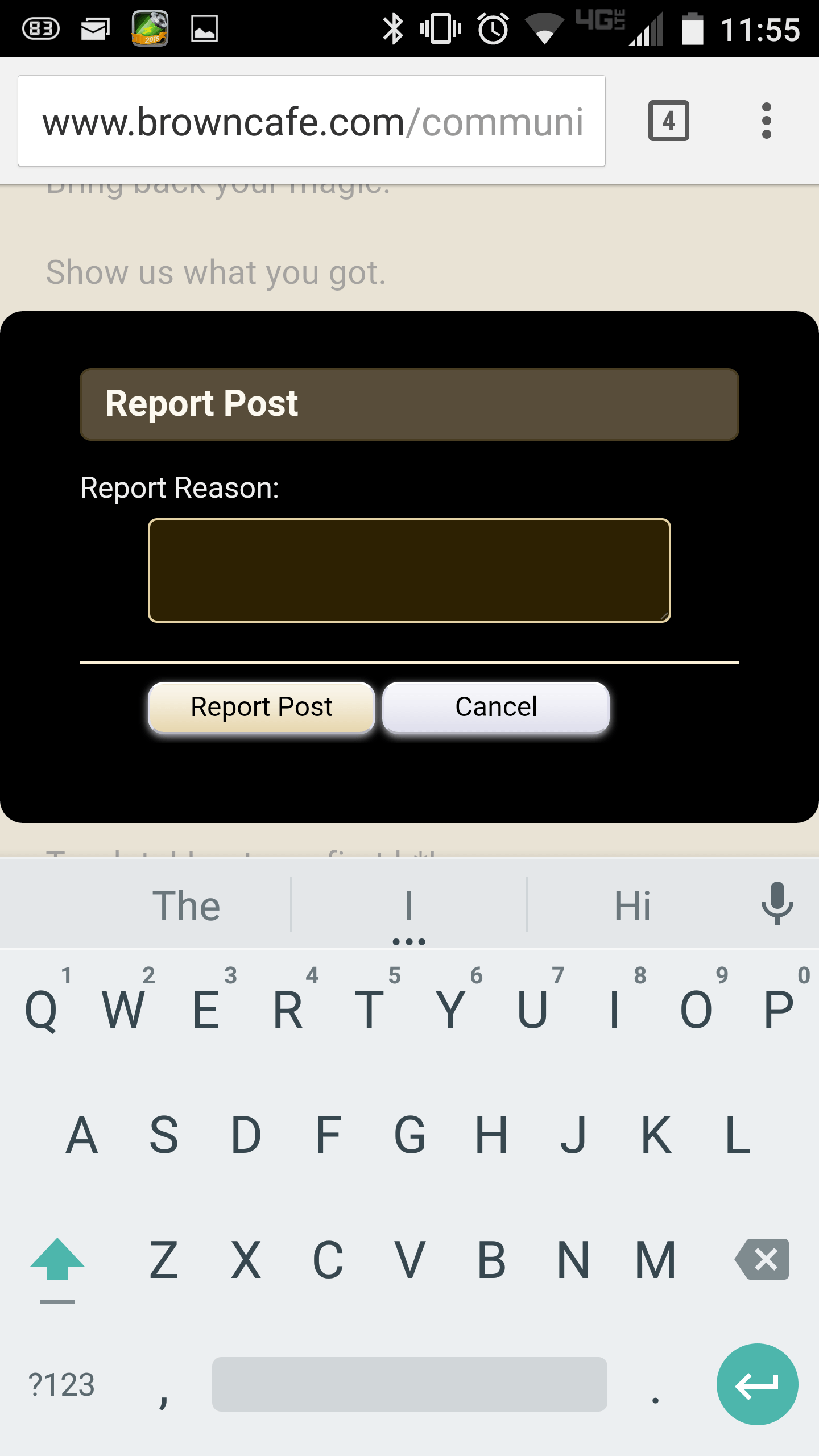Image resolution: width=819 pixels, height=1456 pixels.
Task: Start voice input with the microphone
Action: (x=777, y=904)
